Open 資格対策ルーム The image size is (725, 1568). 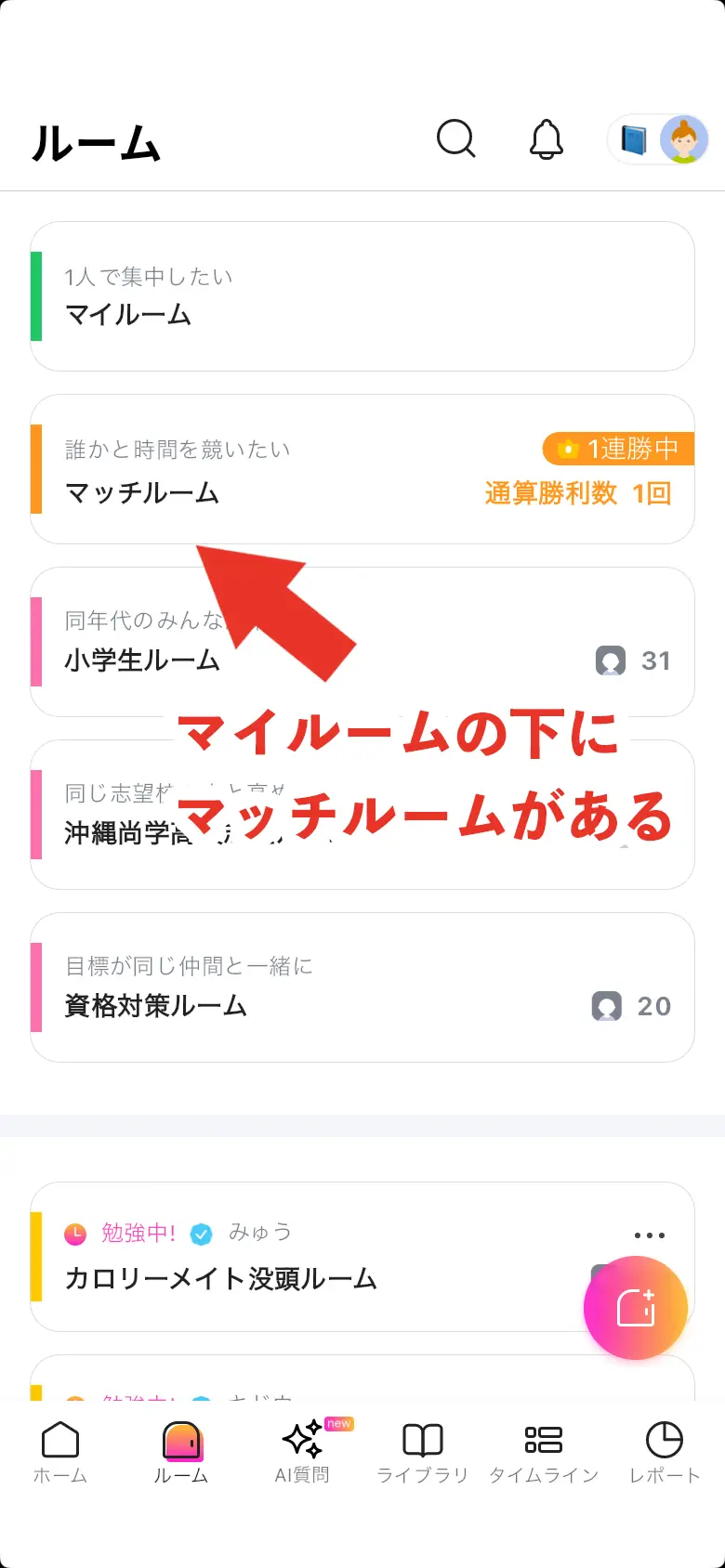click(x=362, y=987)
